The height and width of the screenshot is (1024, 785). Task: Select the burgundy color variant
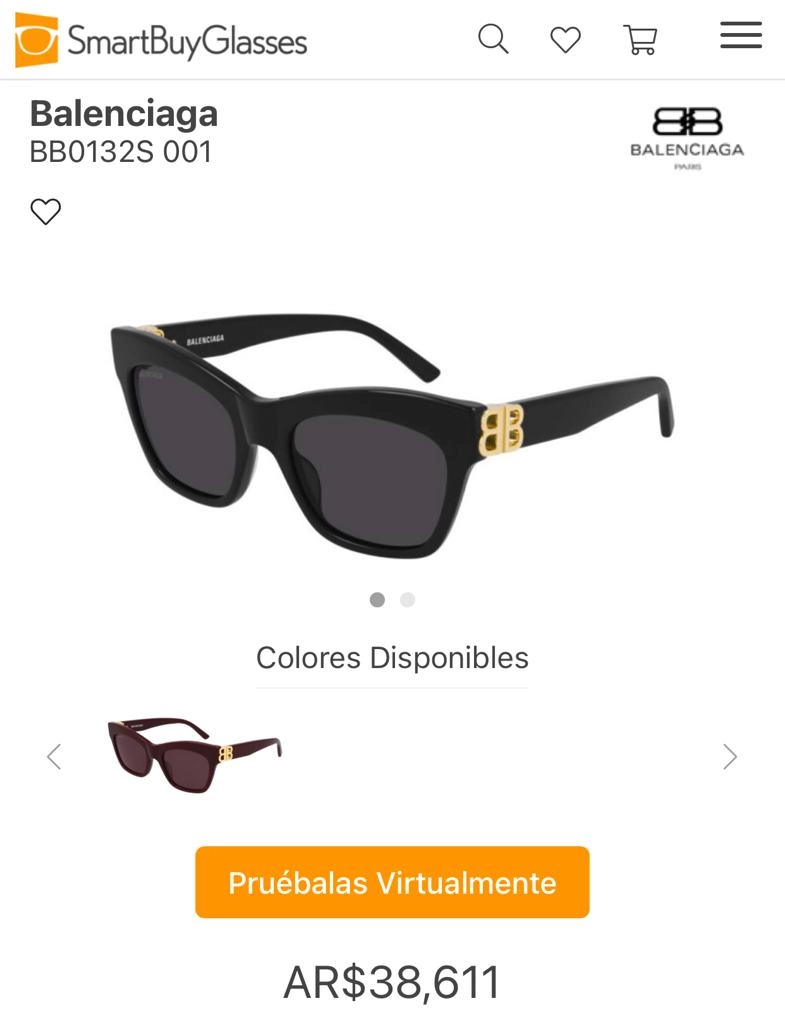pos(195,755)
